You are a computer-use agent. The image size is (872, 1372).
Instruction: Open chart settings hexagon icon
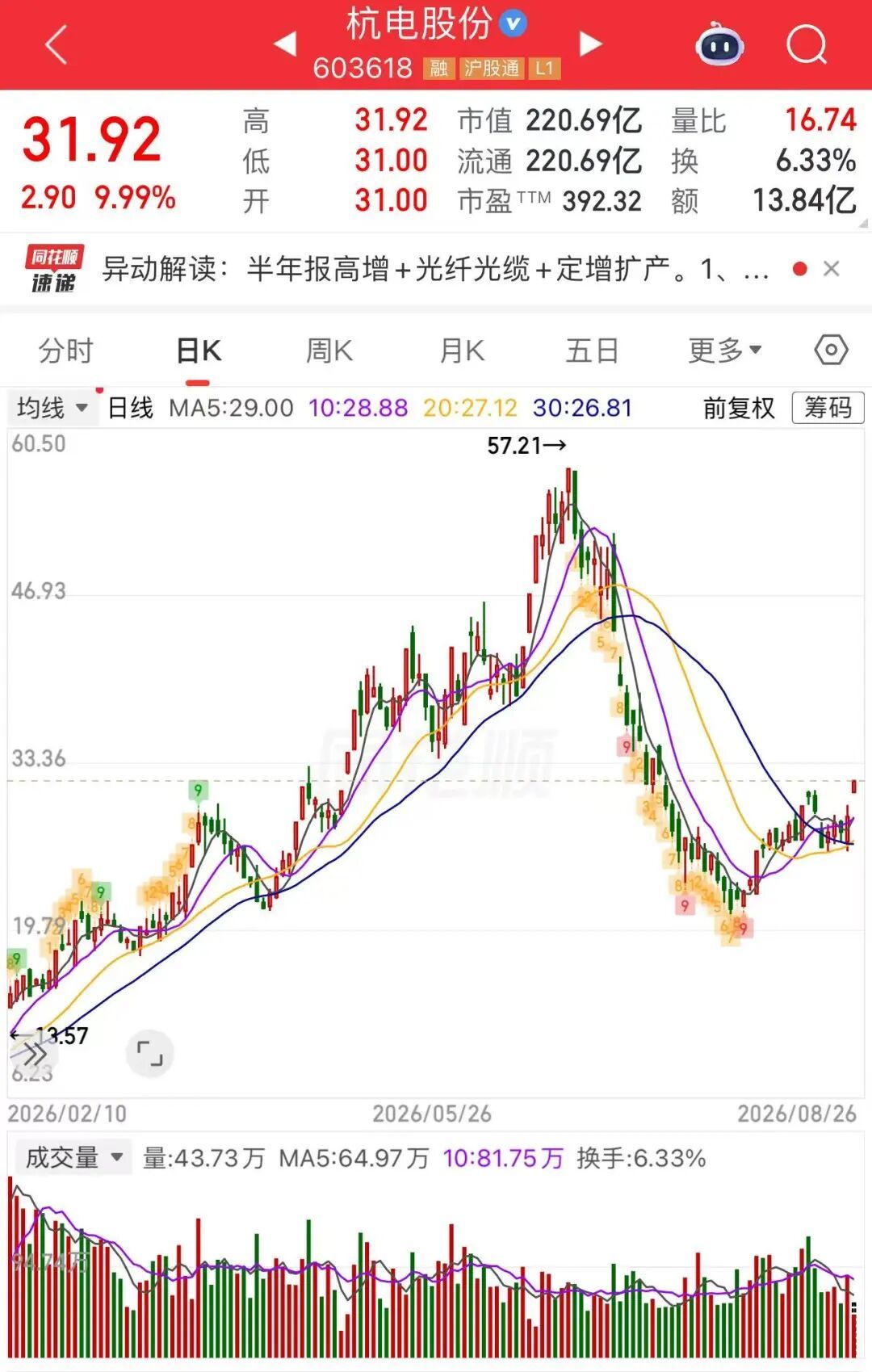pos(831,350)
